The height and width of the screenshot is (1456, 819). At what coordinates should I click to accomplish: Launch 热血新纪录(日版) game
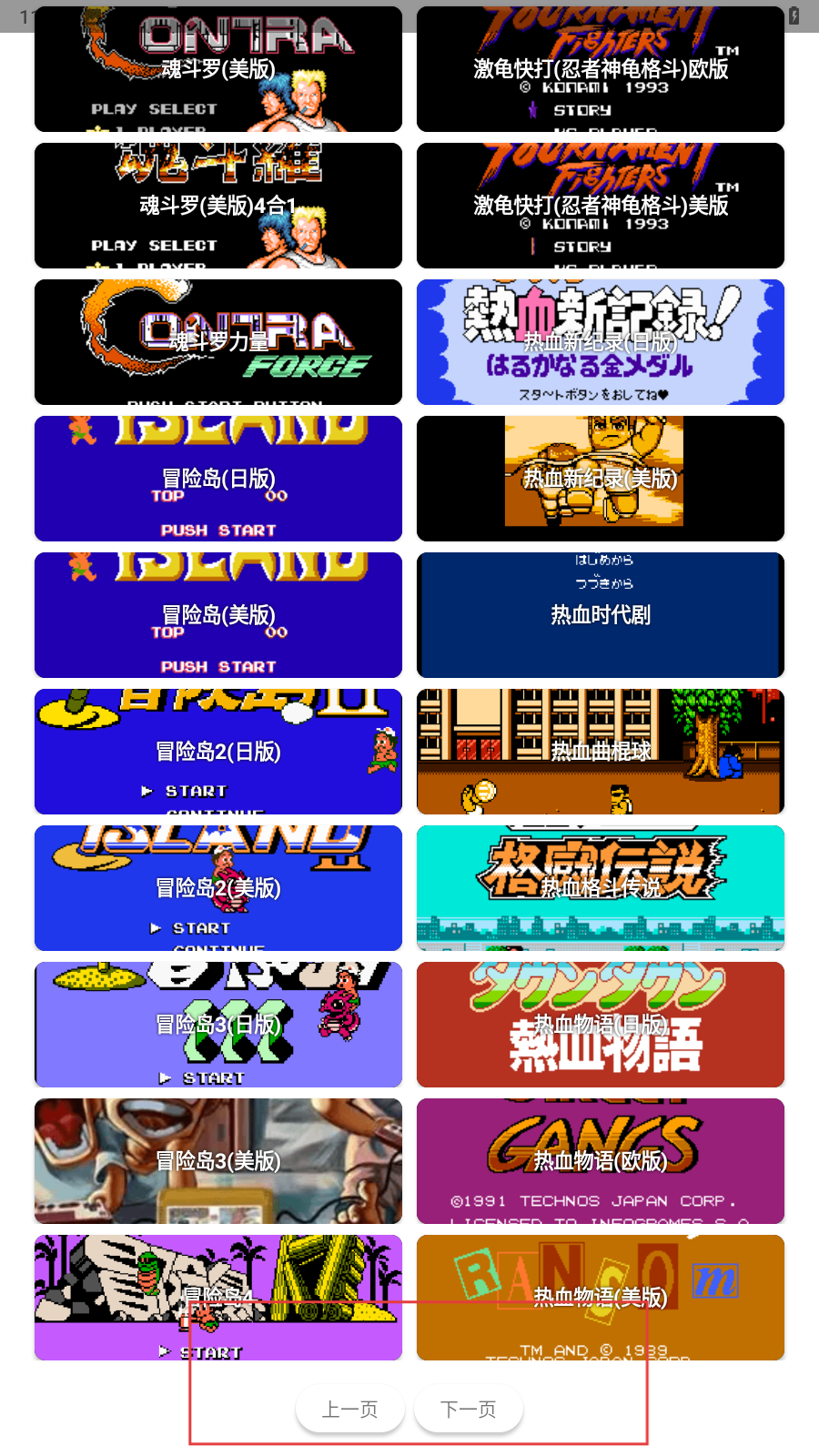coord(601,342)
